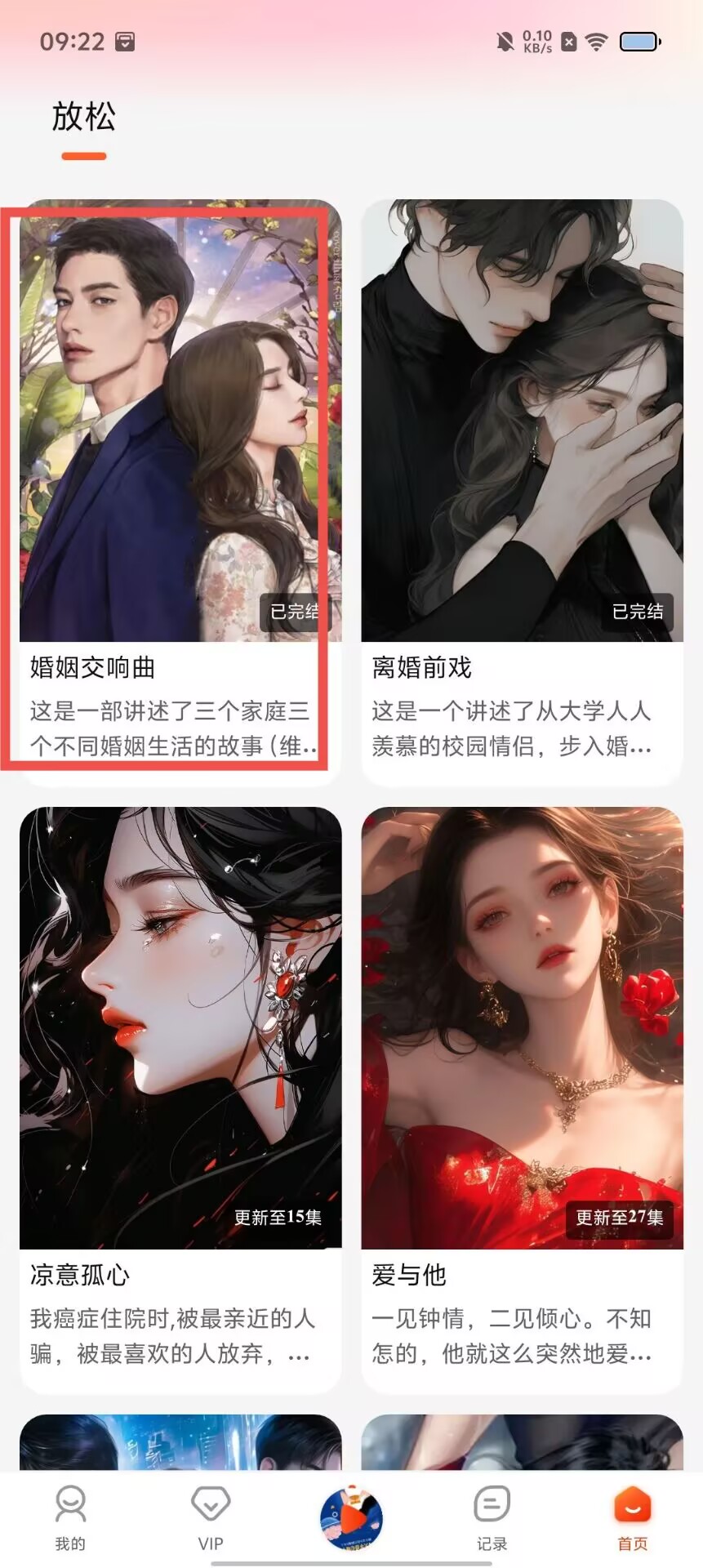Switch to the VIP tab

tap(211, 1517)
